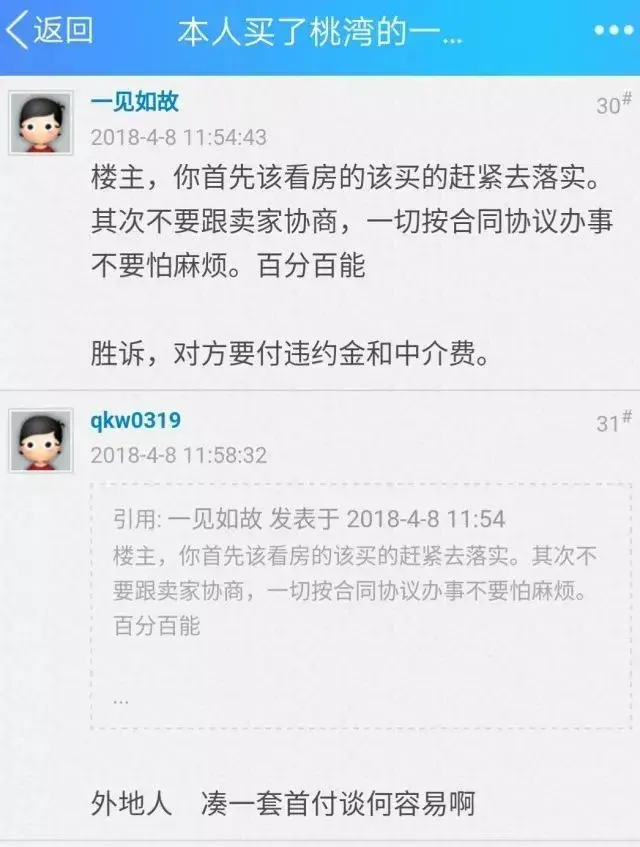This screenshot has width=640, height=847.
Task: View profile of username qkw0319
Action: [136, 420]
